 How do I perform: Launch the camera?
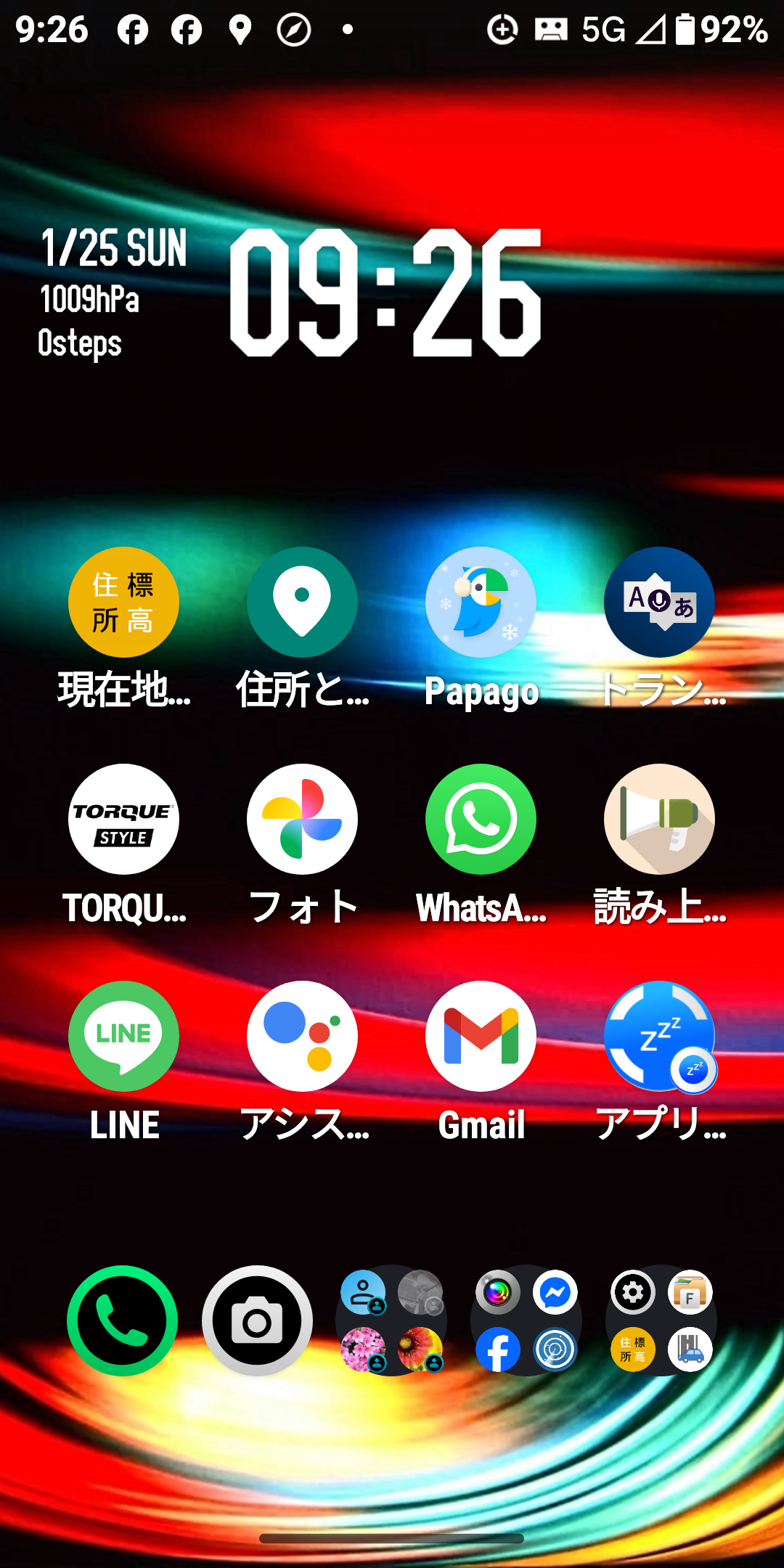pos(257,1321)
